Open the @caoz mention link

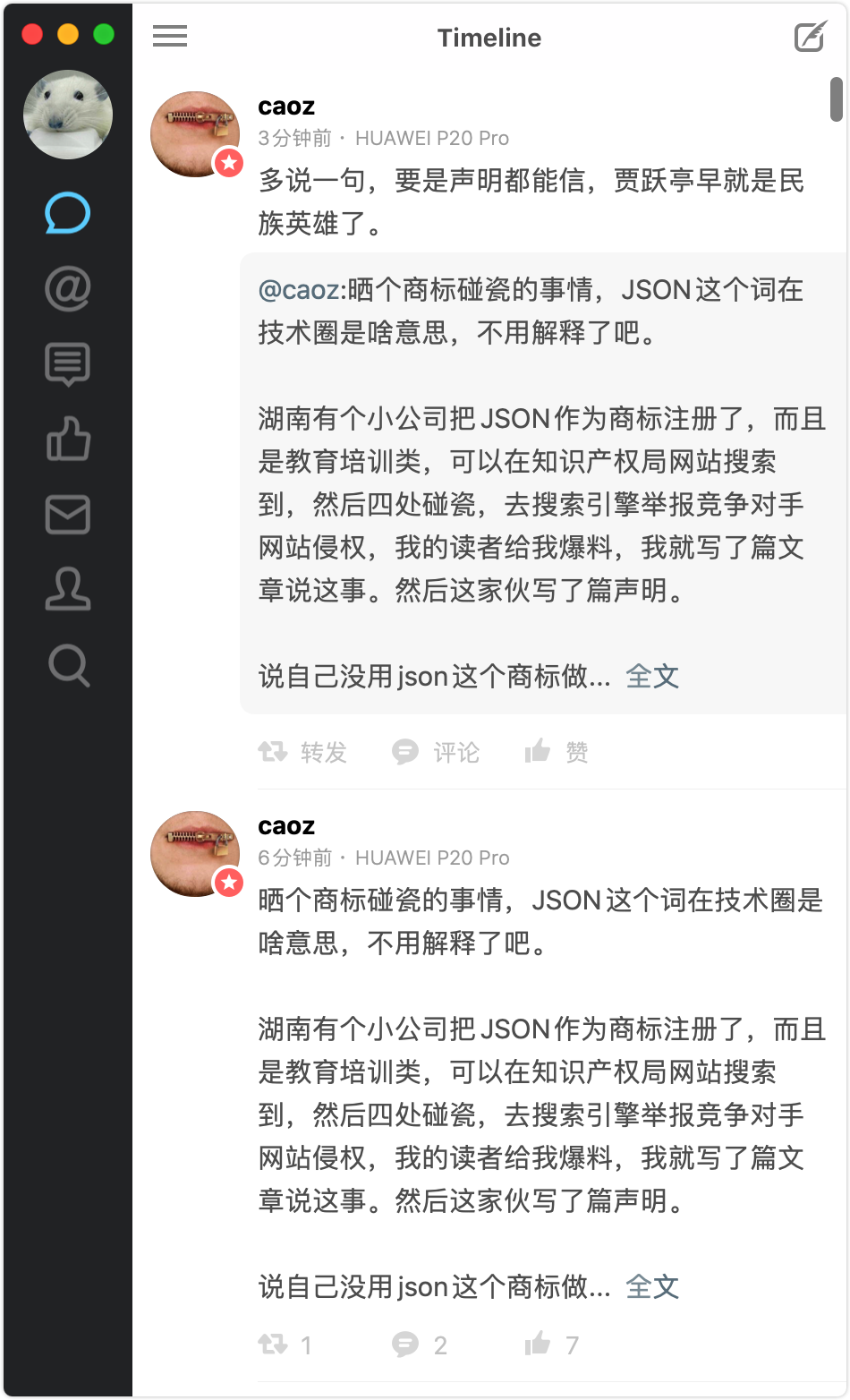click(299, 290)
